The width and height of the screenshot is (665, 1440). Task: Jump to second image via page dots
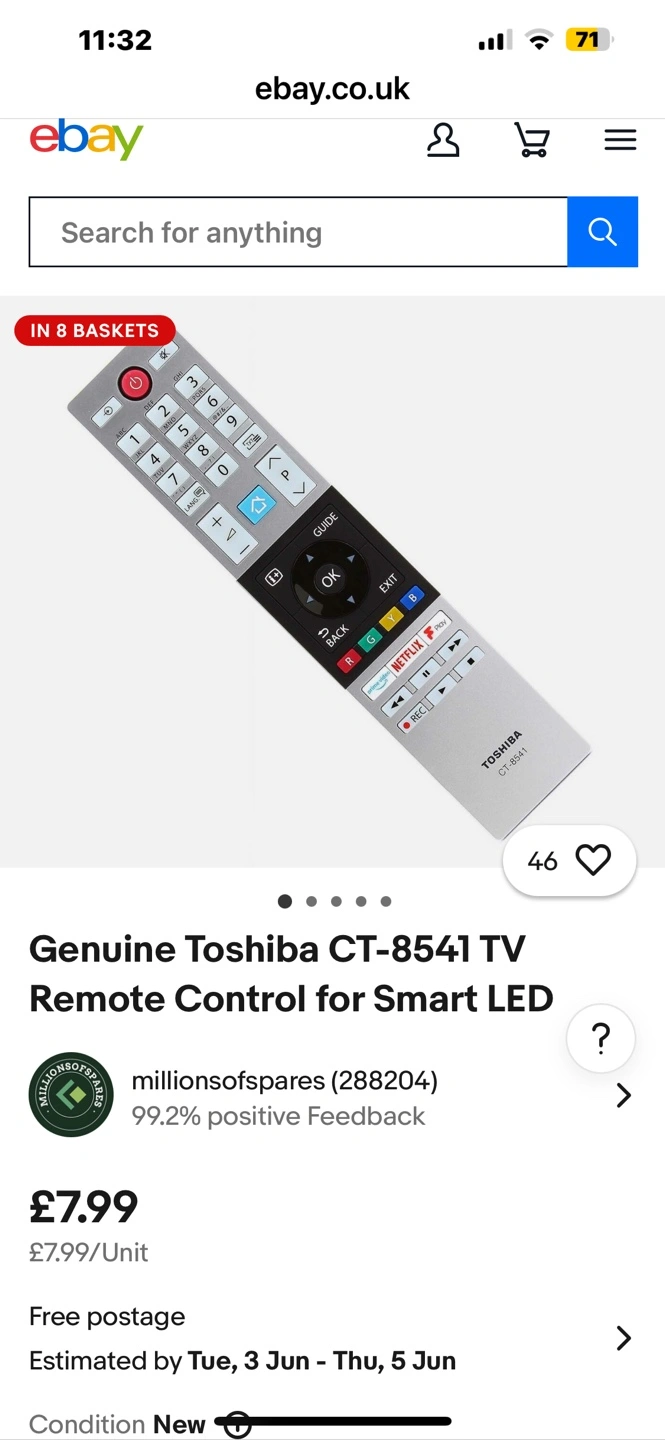tap(311, 901)
